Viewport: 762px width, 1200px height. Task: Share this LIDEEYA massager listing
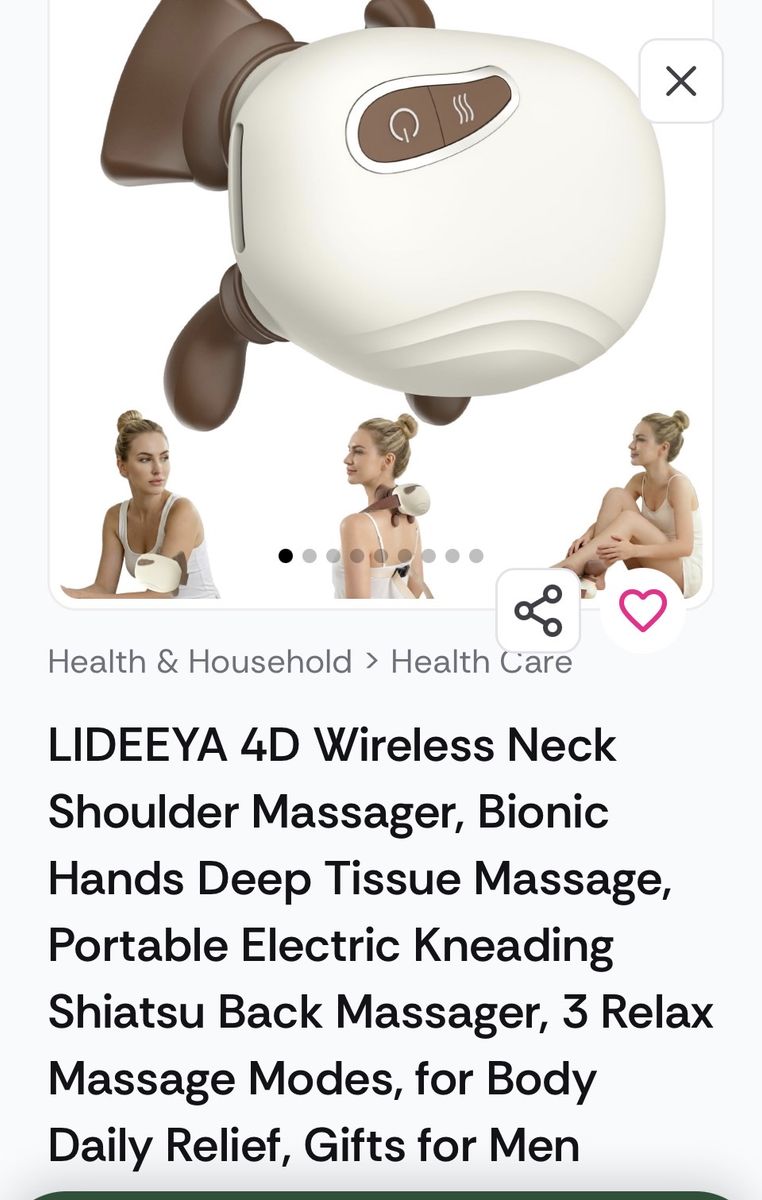538,611
